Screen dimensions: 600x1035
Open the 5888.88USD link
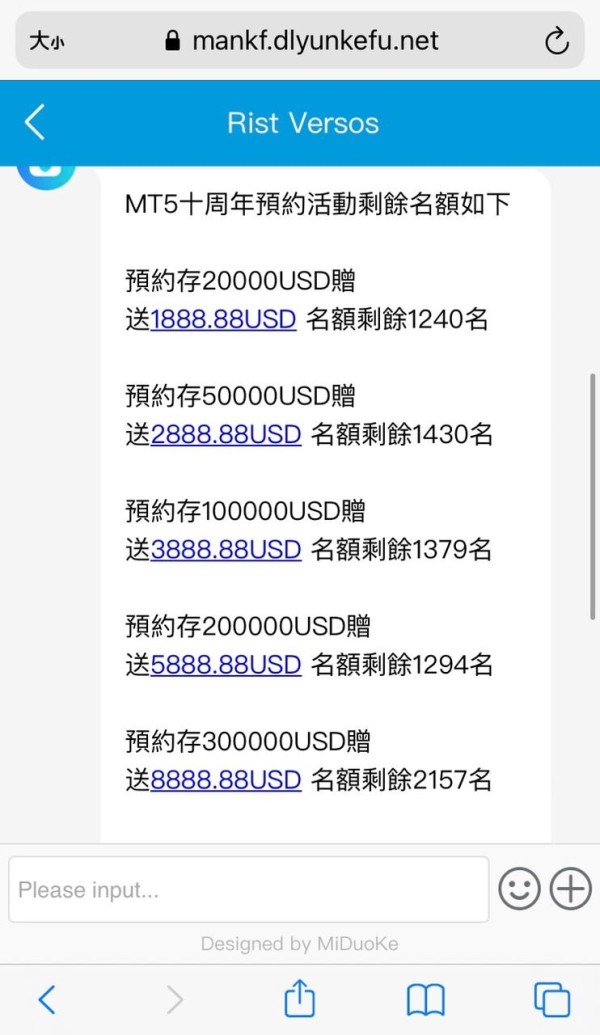pos(226,665)
